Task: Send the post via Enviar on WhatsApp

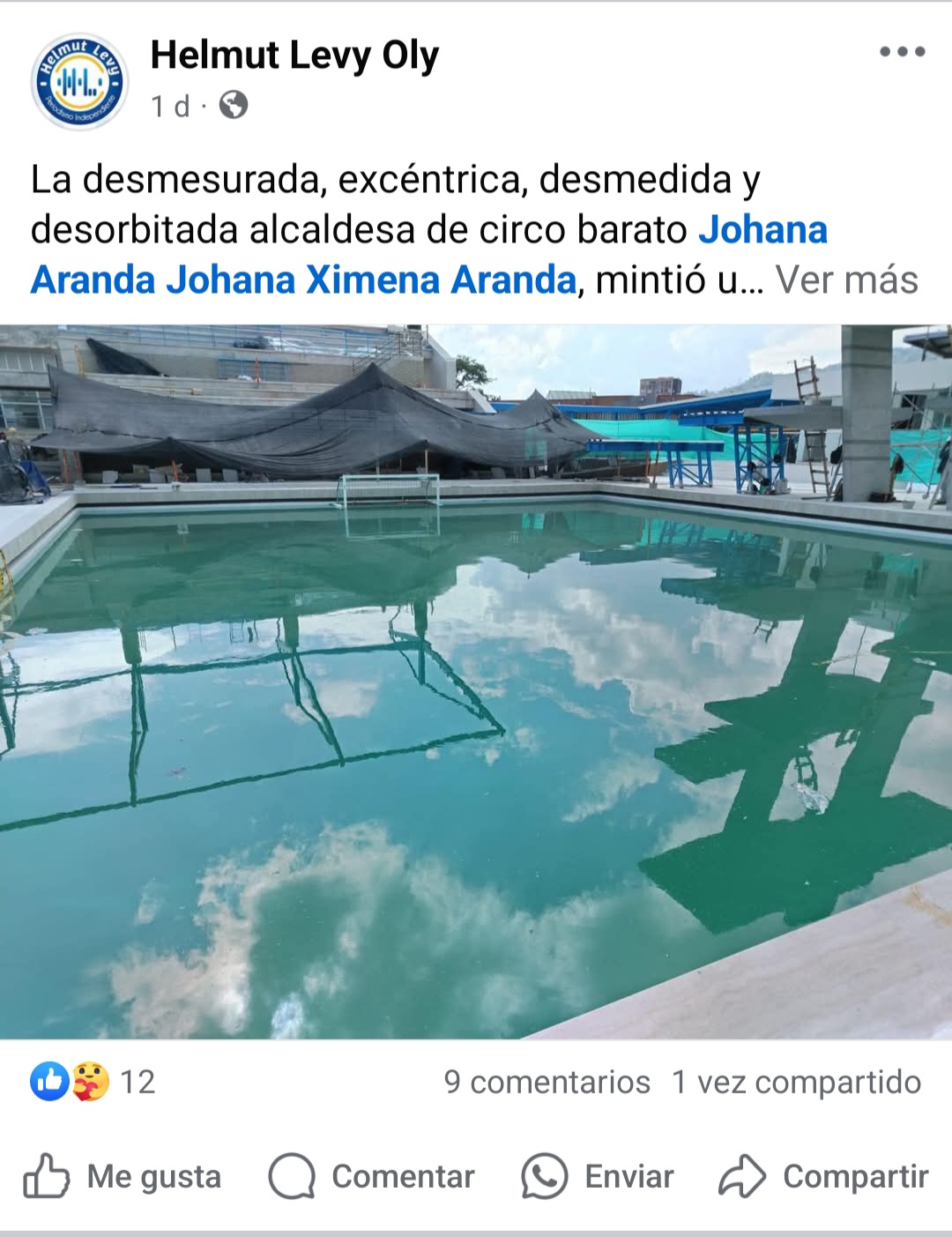Action: point(598,1176)
